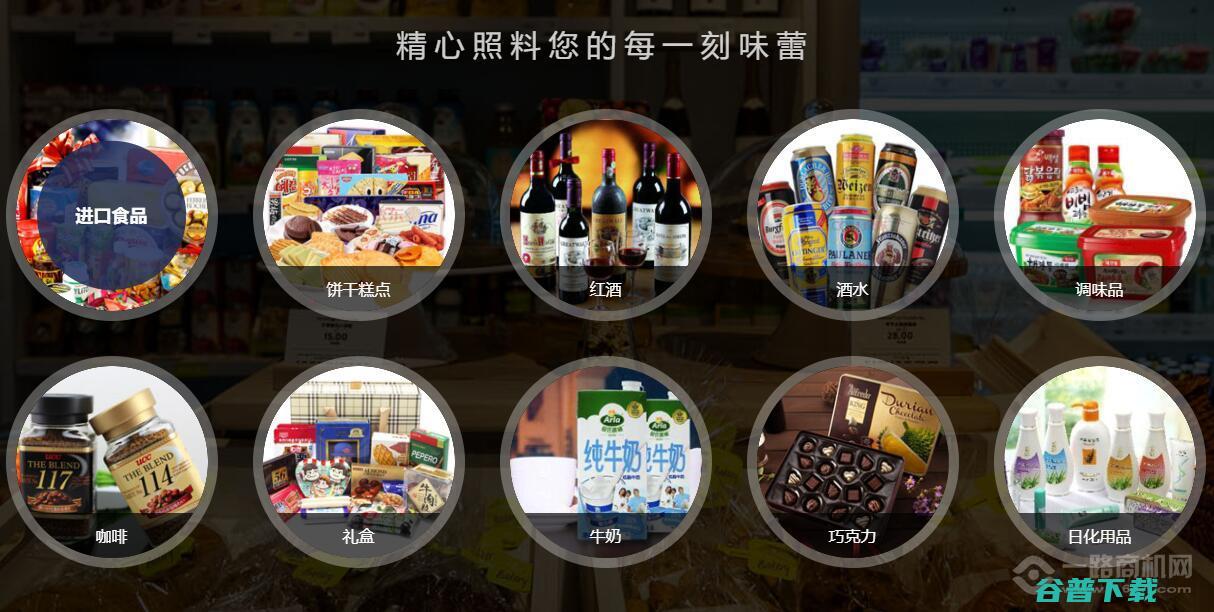Browse the 巧克力 category
The width and height of the screenshot is (1214, 612).
click(x=852, y=462)
